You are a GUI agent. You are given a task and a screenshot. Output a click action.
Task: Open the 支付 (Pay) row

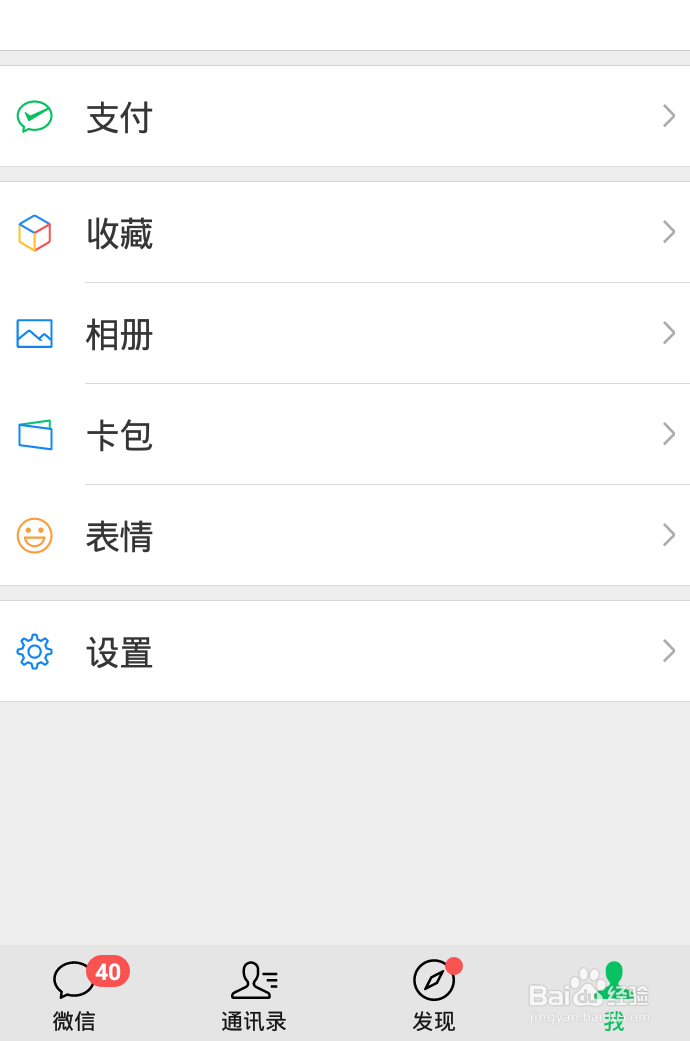[345, 117]
